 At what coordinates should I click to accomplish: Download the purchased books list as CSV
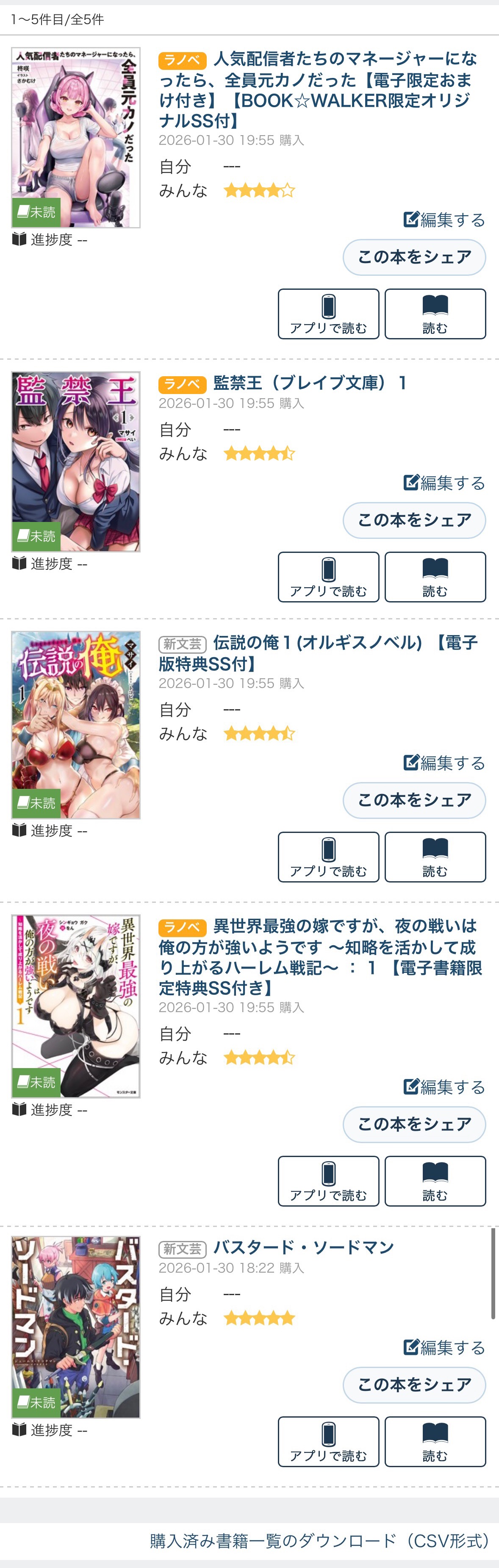[320, 1540]
